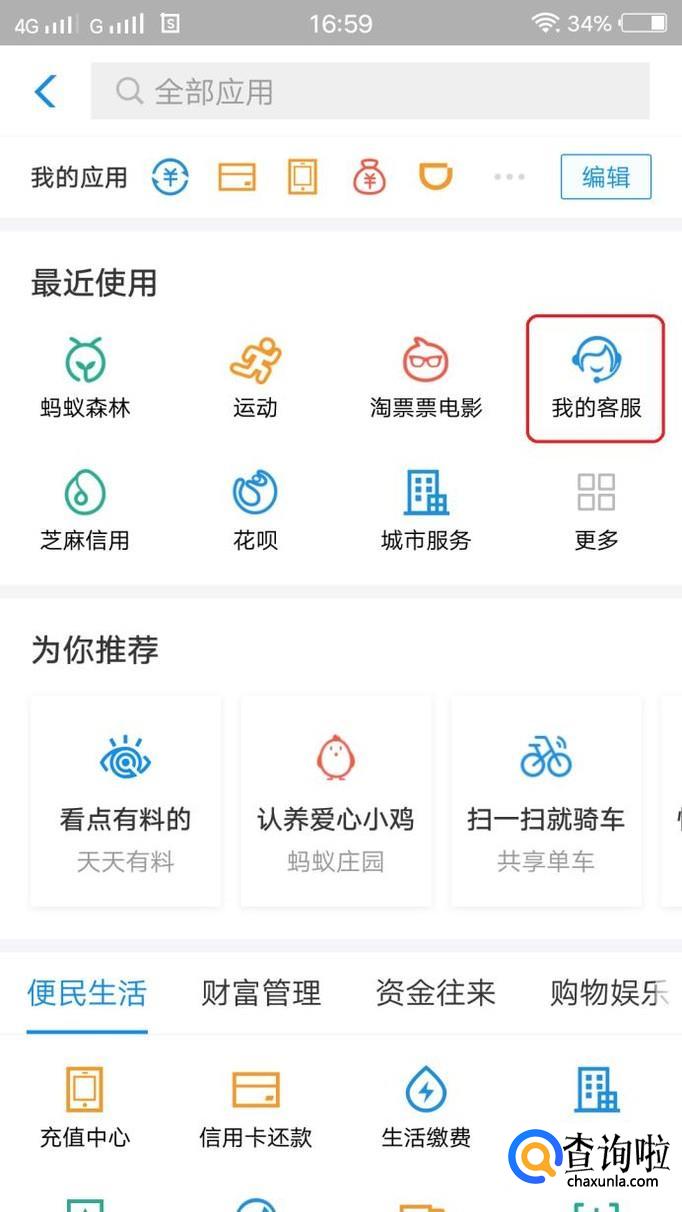
Task: Tap the 编辑 button
Action: tap(606, 177)
